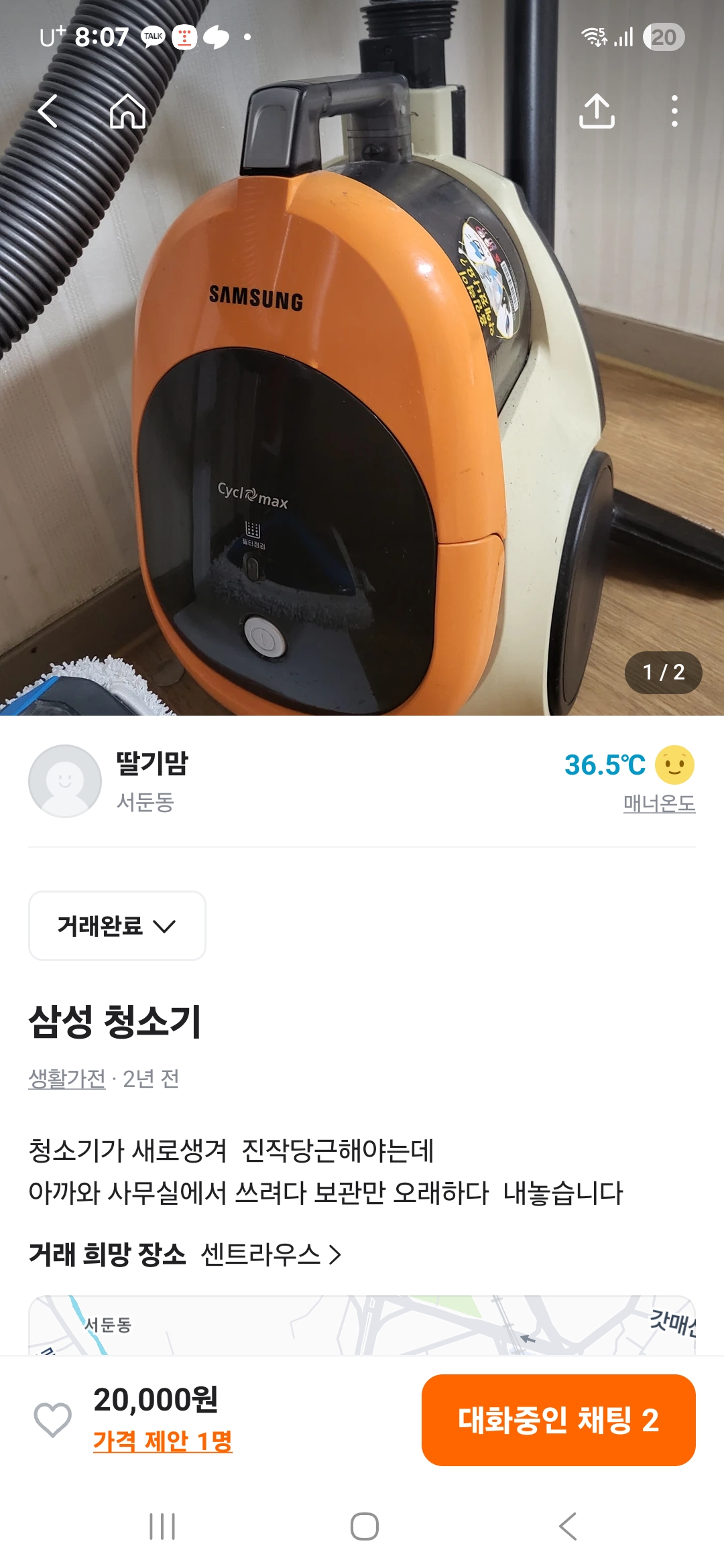Open the 거래완료 status dropdown

(x=116, y=927)
